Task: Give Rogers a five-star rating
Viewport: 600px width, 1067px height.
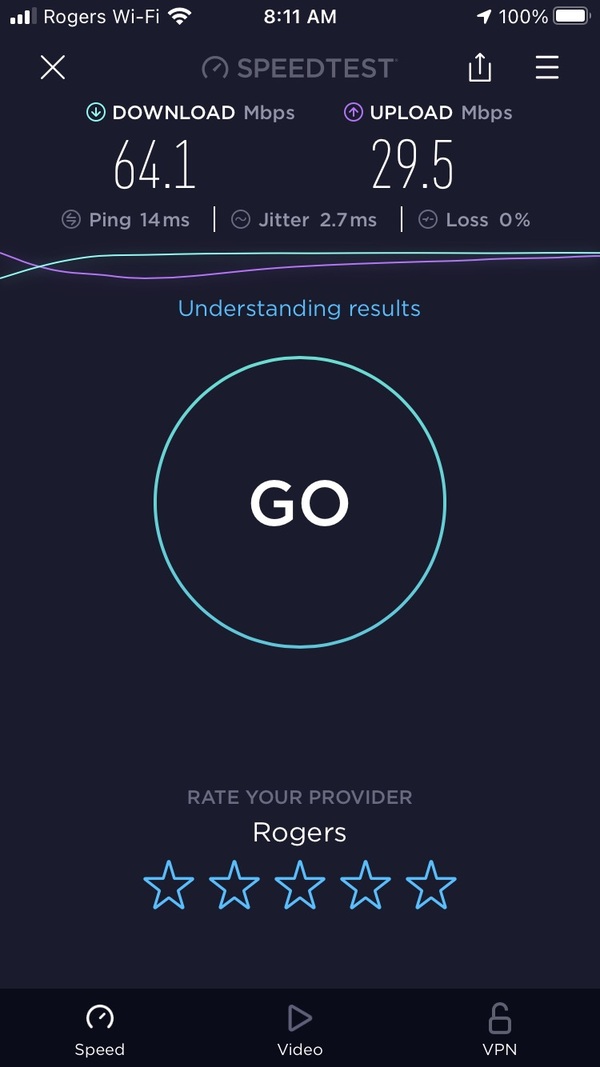Action: pos(431,886)
